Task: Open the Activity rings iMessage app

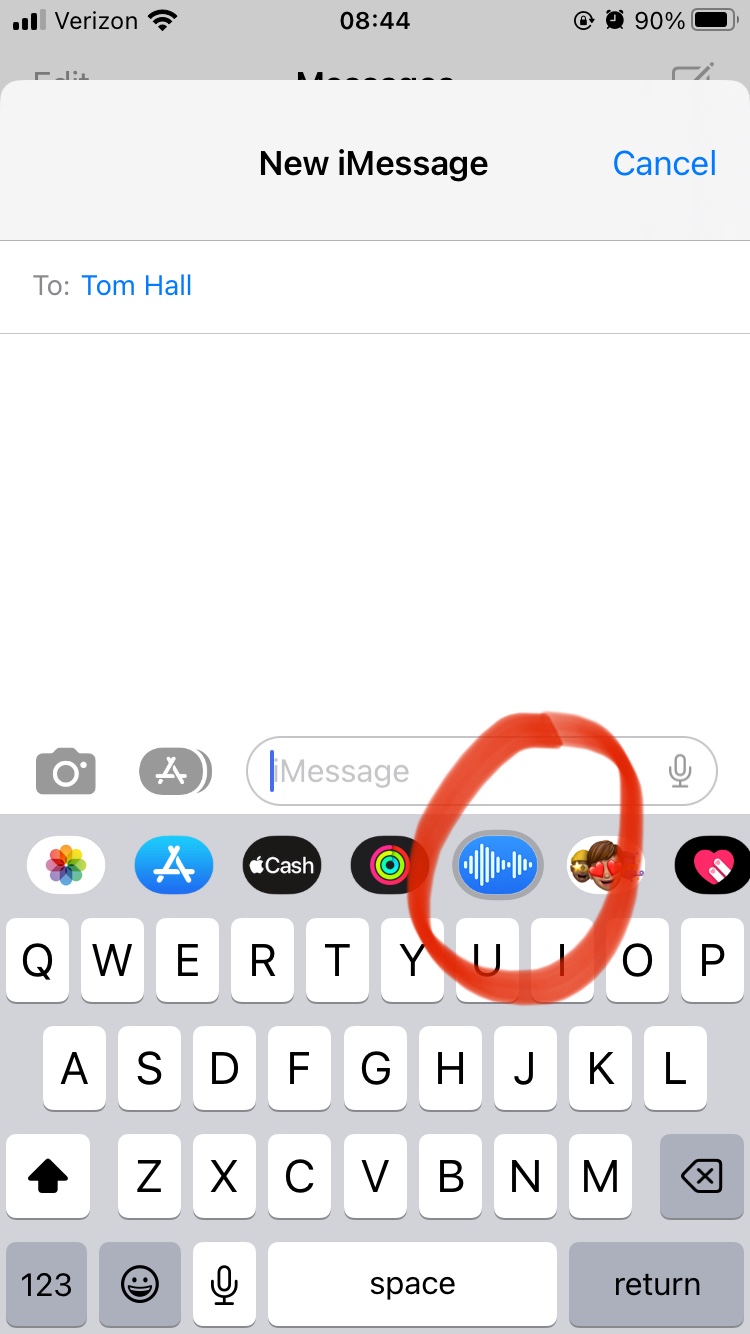Action: pos(390,865)
